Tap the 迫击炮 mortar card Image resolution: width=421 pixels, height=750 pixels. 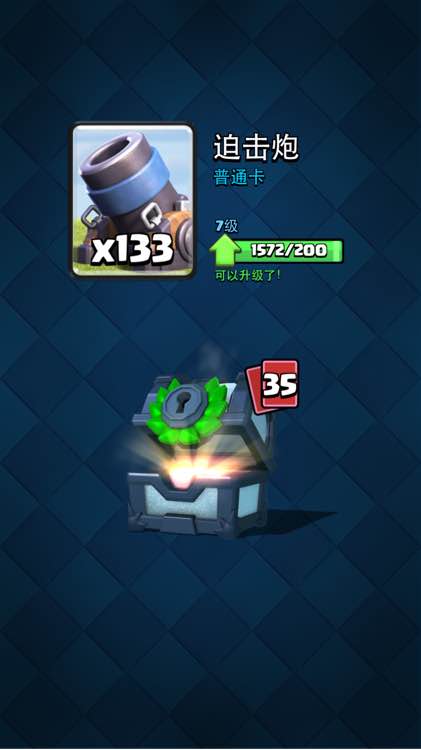133,200
